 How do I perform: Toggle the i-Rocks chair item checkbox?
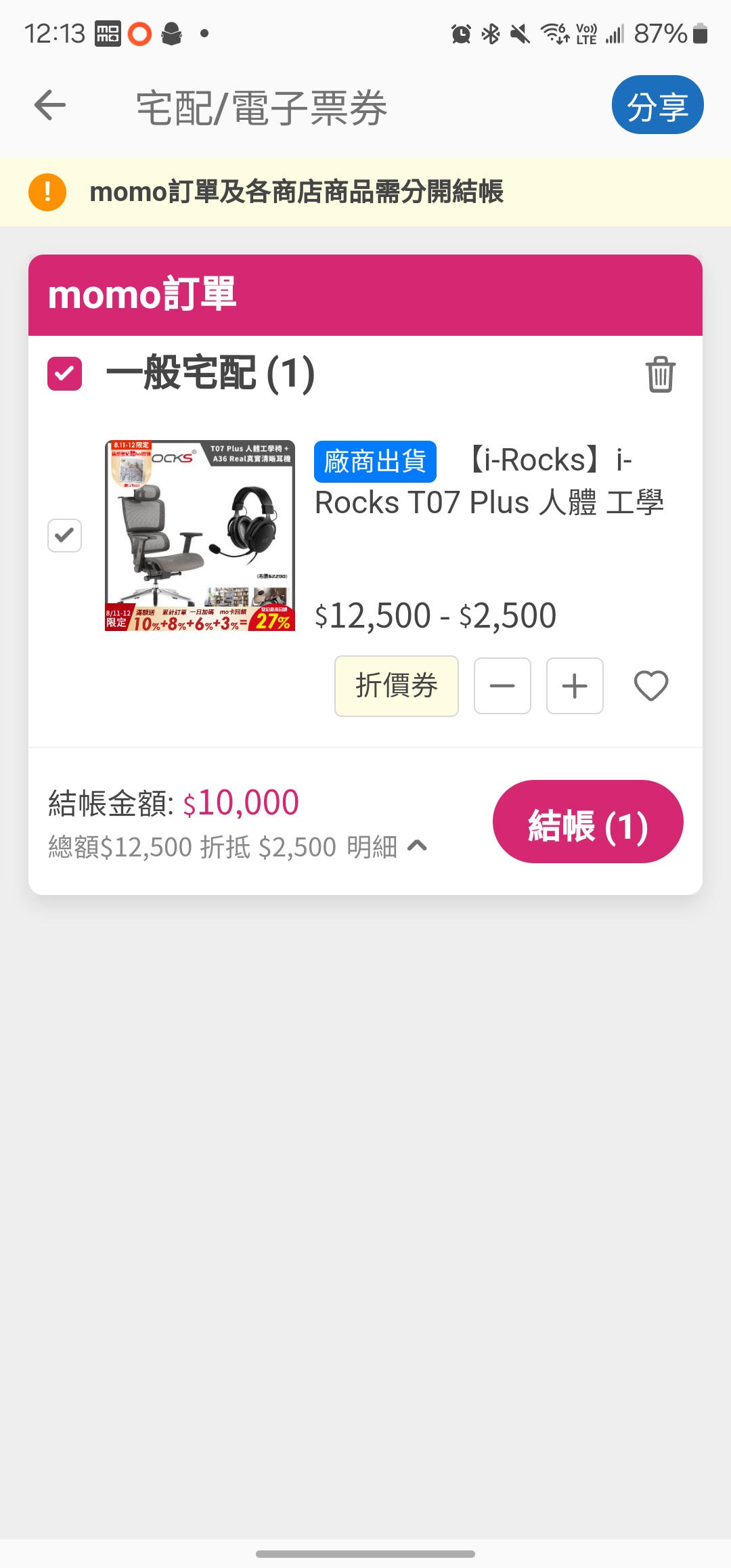pyautogui.click(x=64, y=536)
